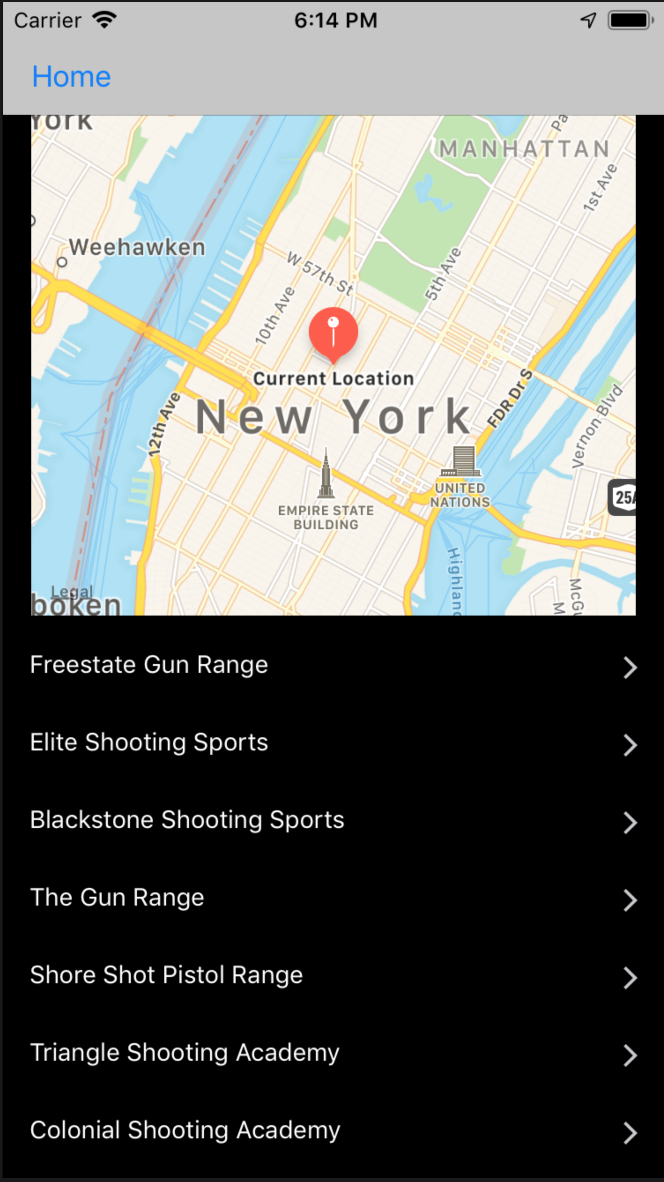This screenshot has width=664, height=1182.
Task: Open The Gun Range row
Action: pos(332,899)
